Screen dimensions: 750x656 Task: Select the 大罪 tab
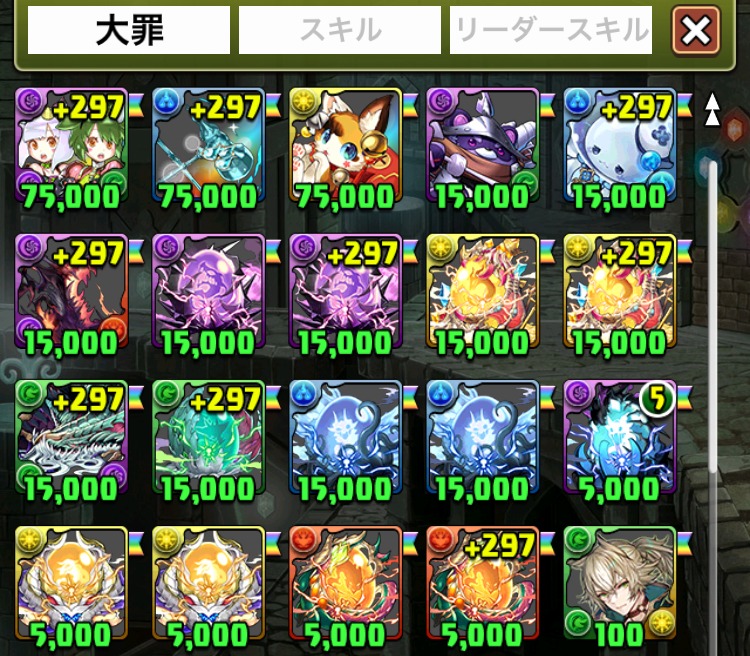[x=128, y=31]
